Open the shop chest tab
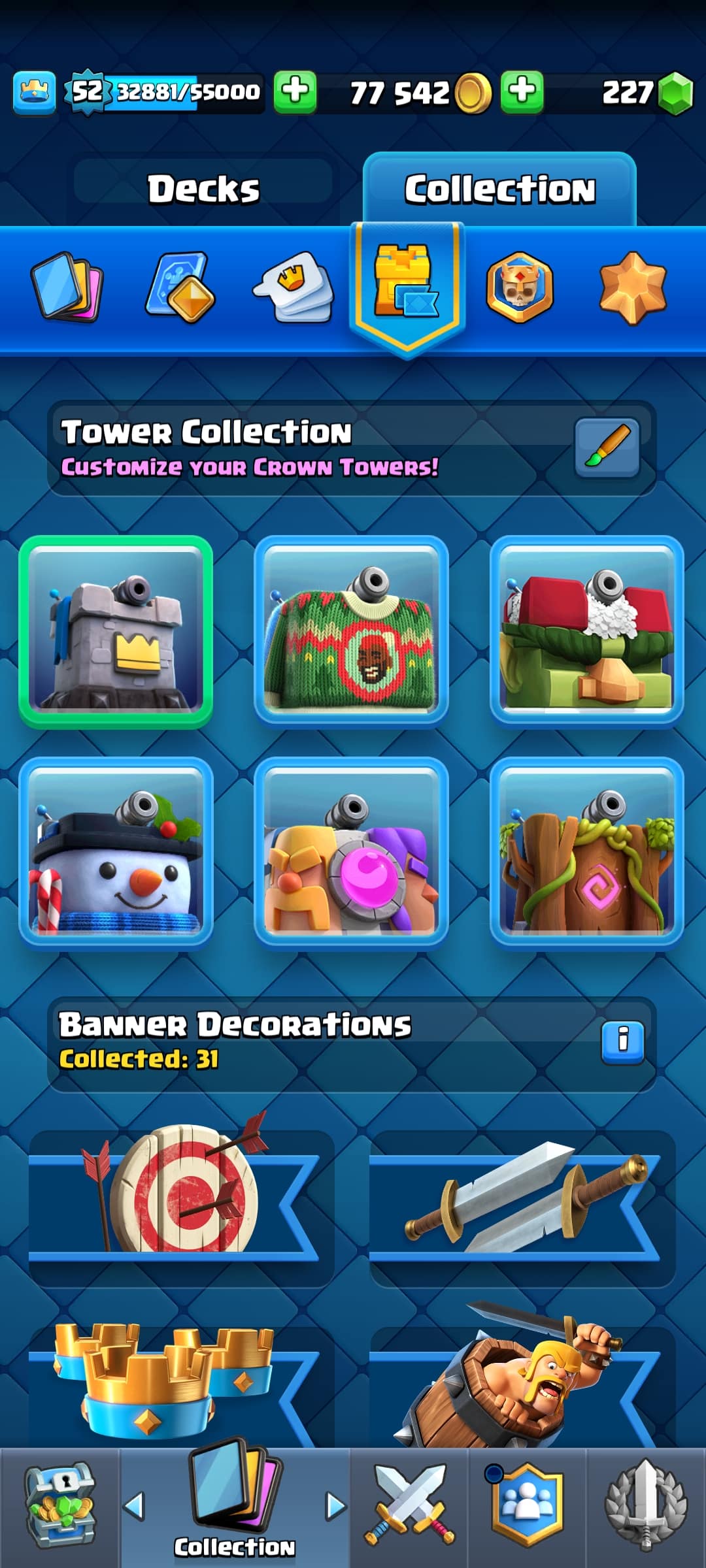The image size is (706, 1568). pos(60,1507)
